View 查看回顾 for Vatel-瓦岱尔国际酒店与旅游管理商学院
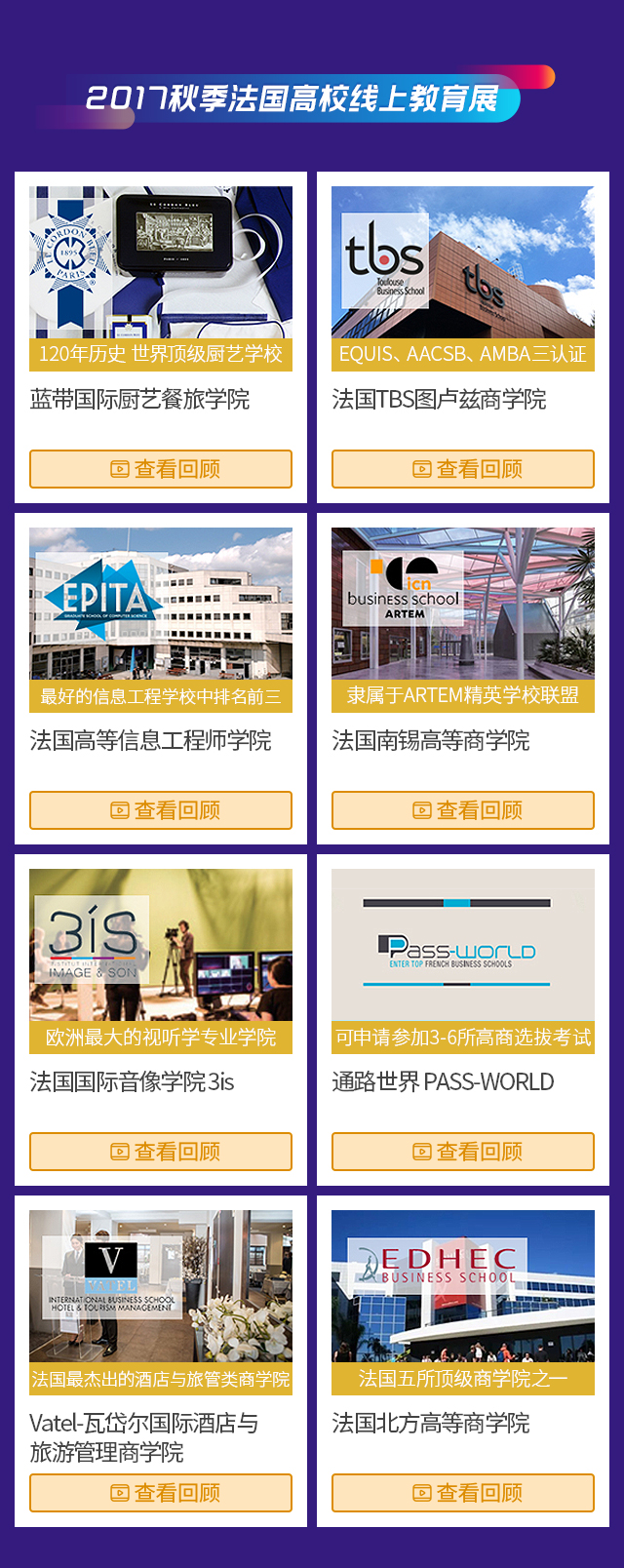This screenshot has height=1568, width=624. click(x=161, y=1493)
